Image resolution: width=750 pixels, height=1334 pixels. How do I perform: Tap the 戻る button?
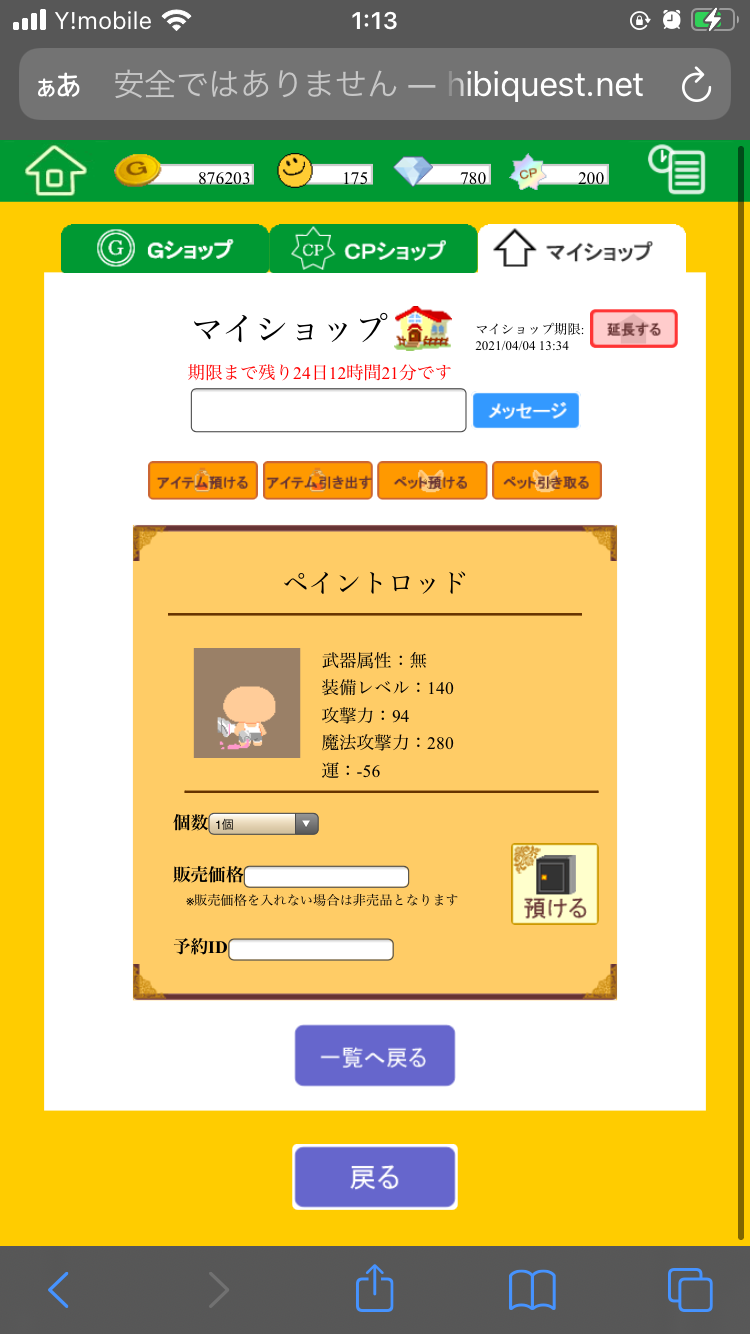tap(375, 1177)
